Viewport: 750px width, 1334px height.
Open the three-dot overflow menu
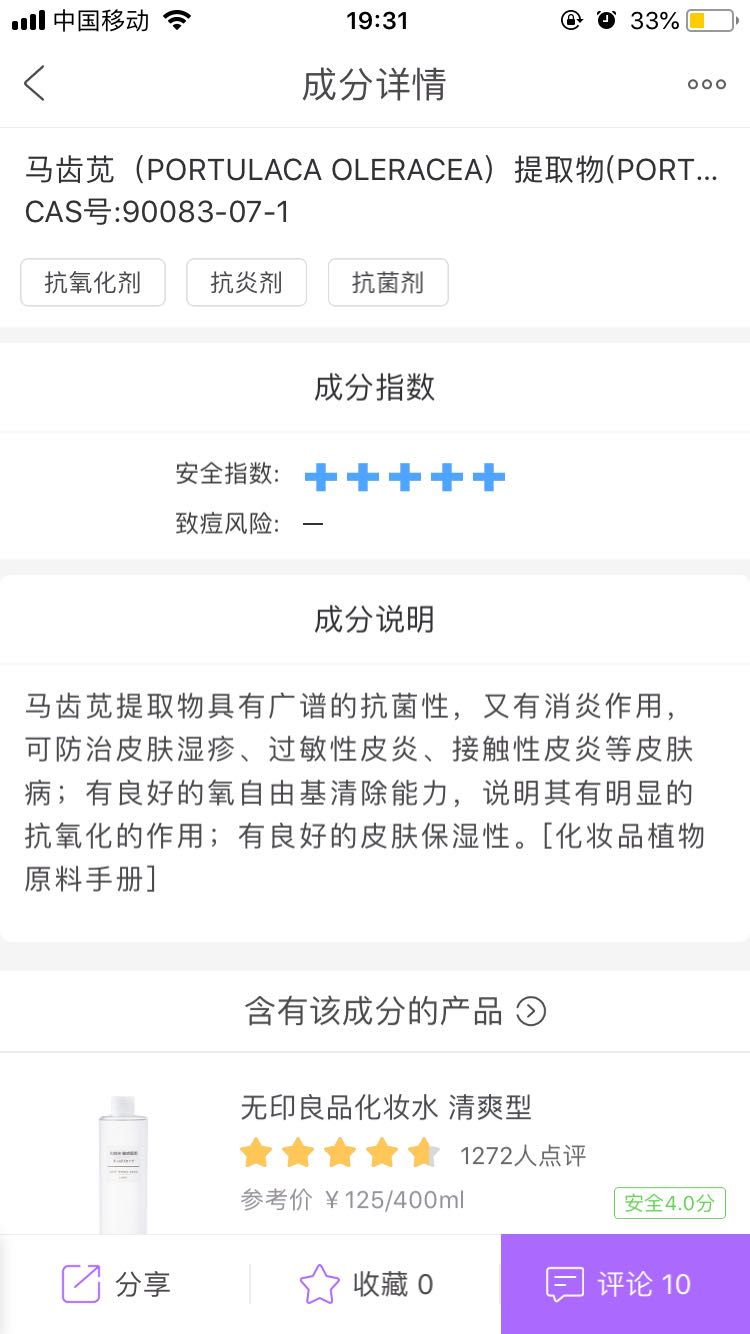tap(706, 84)
